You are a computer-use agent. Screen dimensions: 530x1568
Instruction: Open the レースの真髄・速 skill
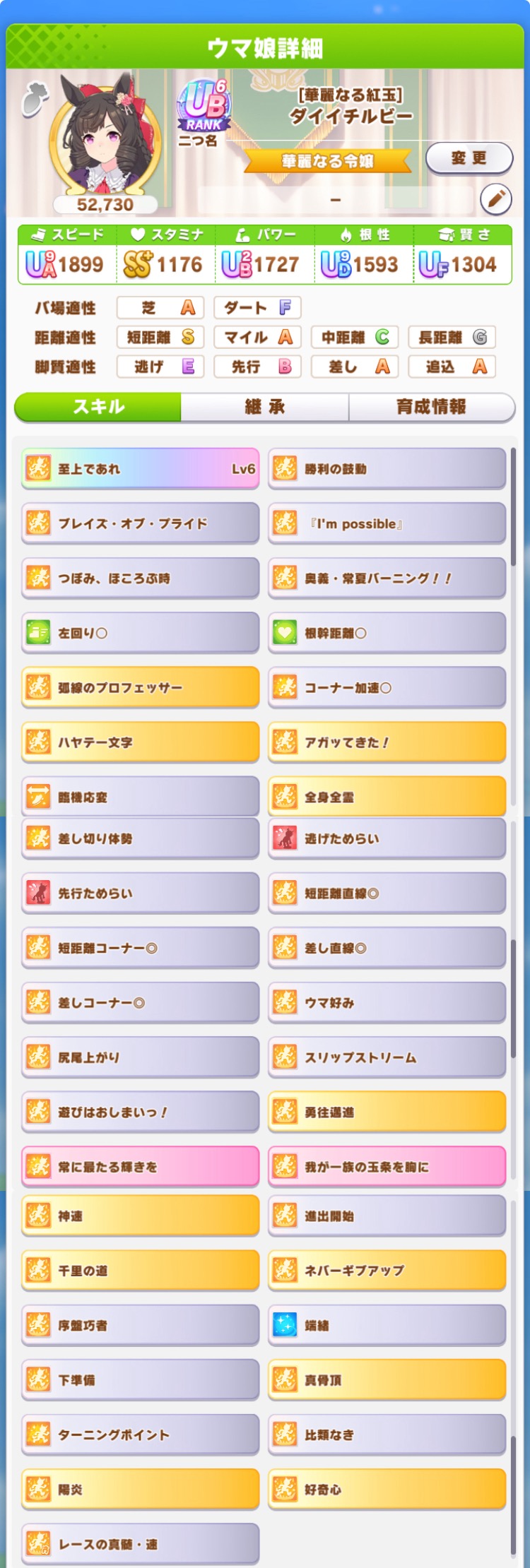[x=140, y=1545]
